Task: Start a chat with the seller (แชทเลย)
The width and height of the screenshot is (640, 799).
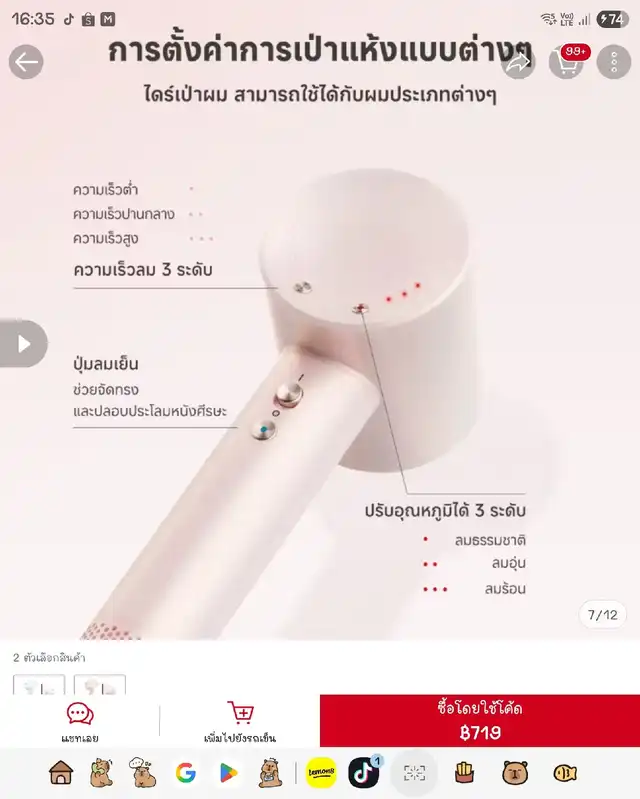Action: [80, 722]
